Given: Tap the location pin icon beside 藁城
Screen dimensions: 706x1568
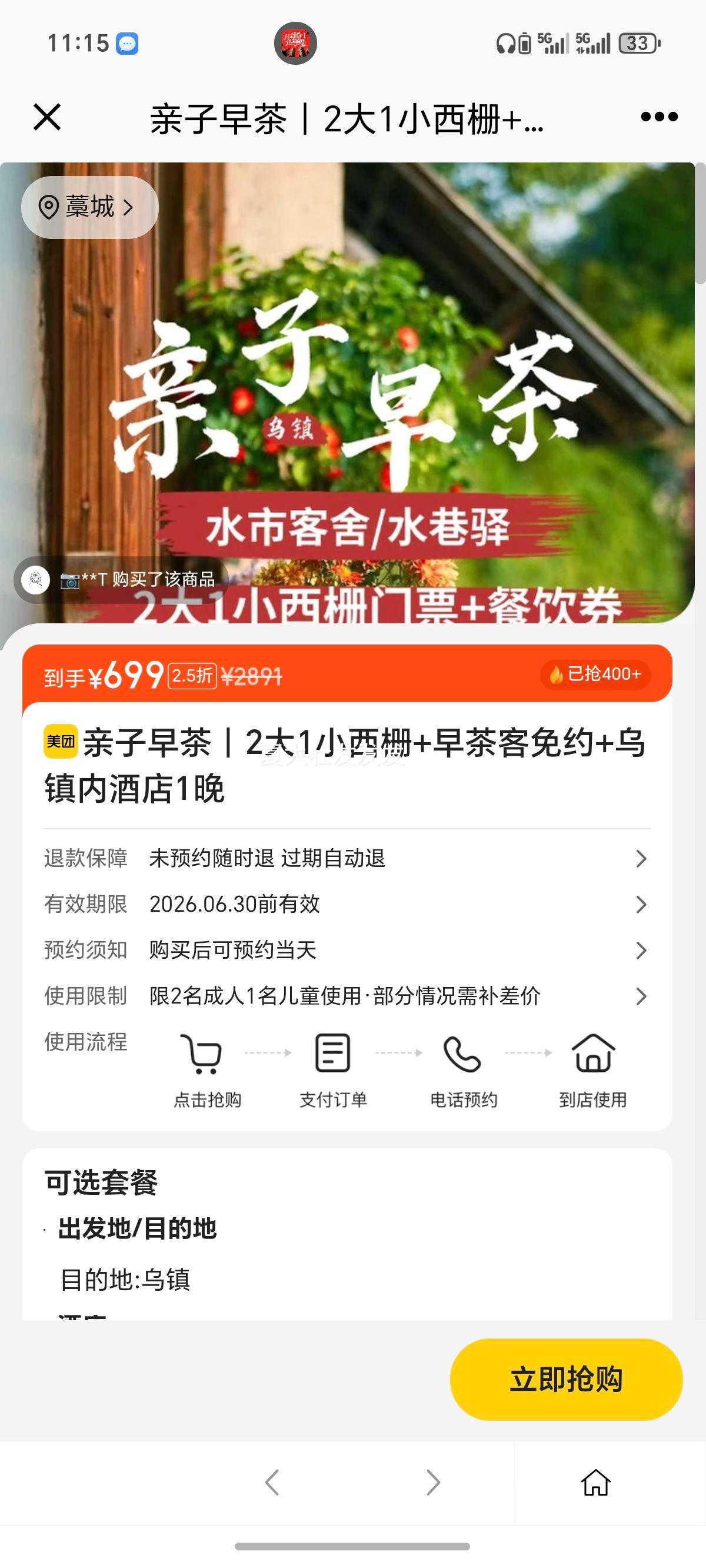Looking at the screenshot, I should pyautogui.click(x=51, y=207).
